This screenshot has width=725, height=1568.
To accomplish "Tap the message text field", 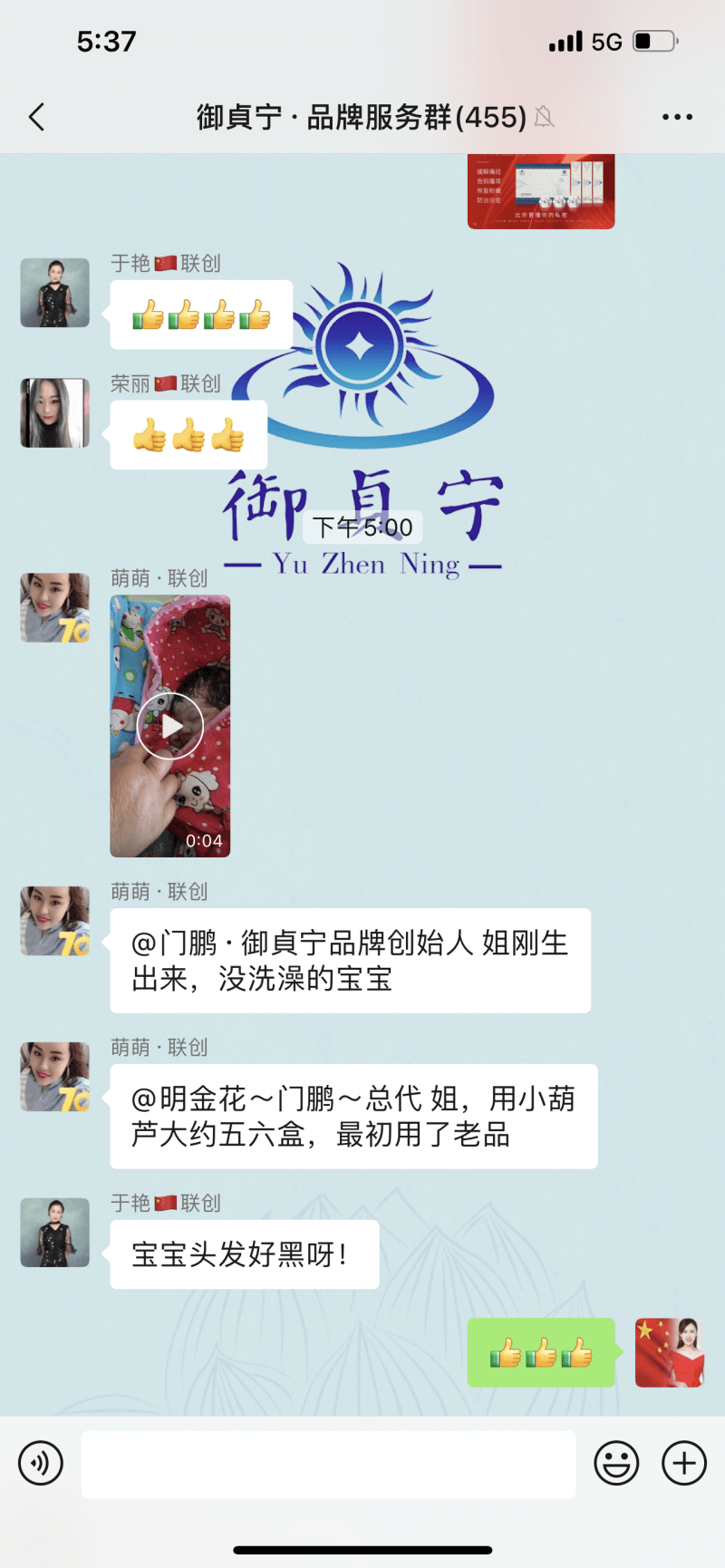I will coord(328,1464).
